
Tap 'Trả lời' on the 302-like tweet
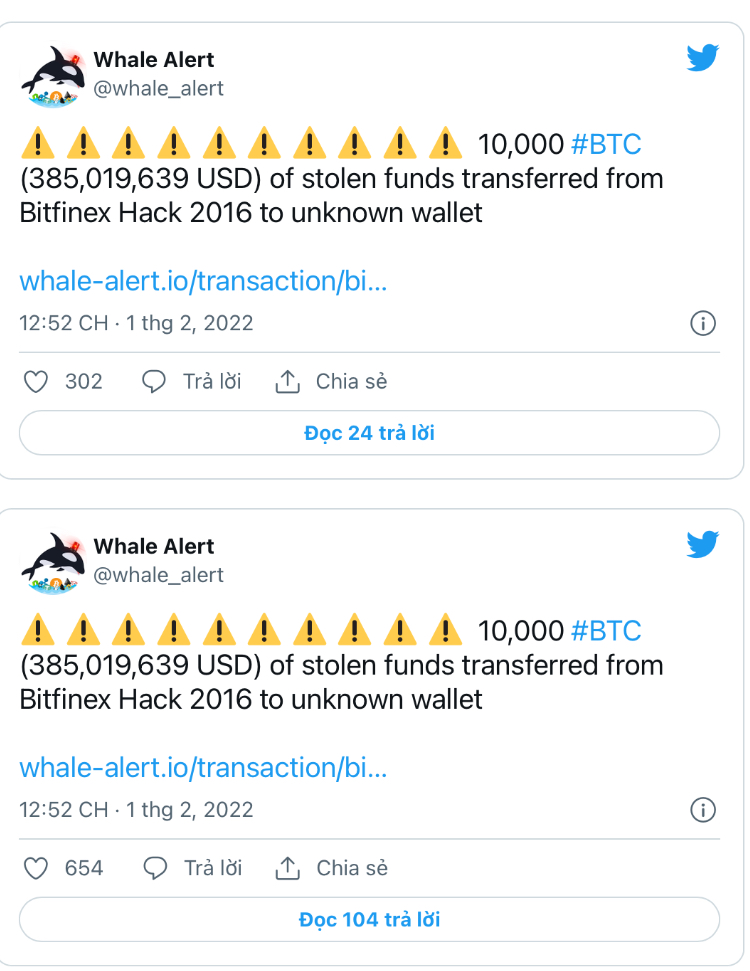click(x=192, y=382)
